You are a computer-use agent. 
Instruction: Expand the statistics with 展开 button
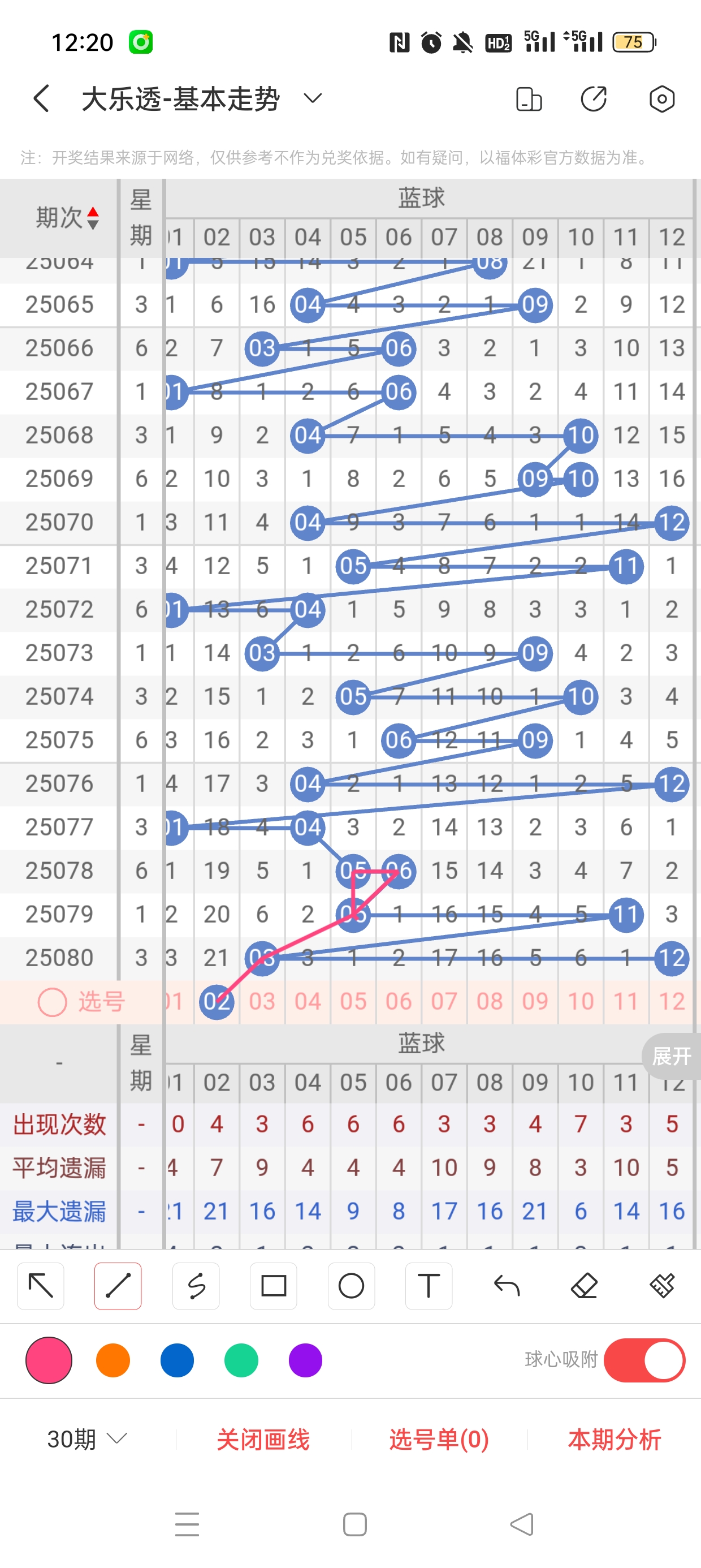pos(671,1056)
